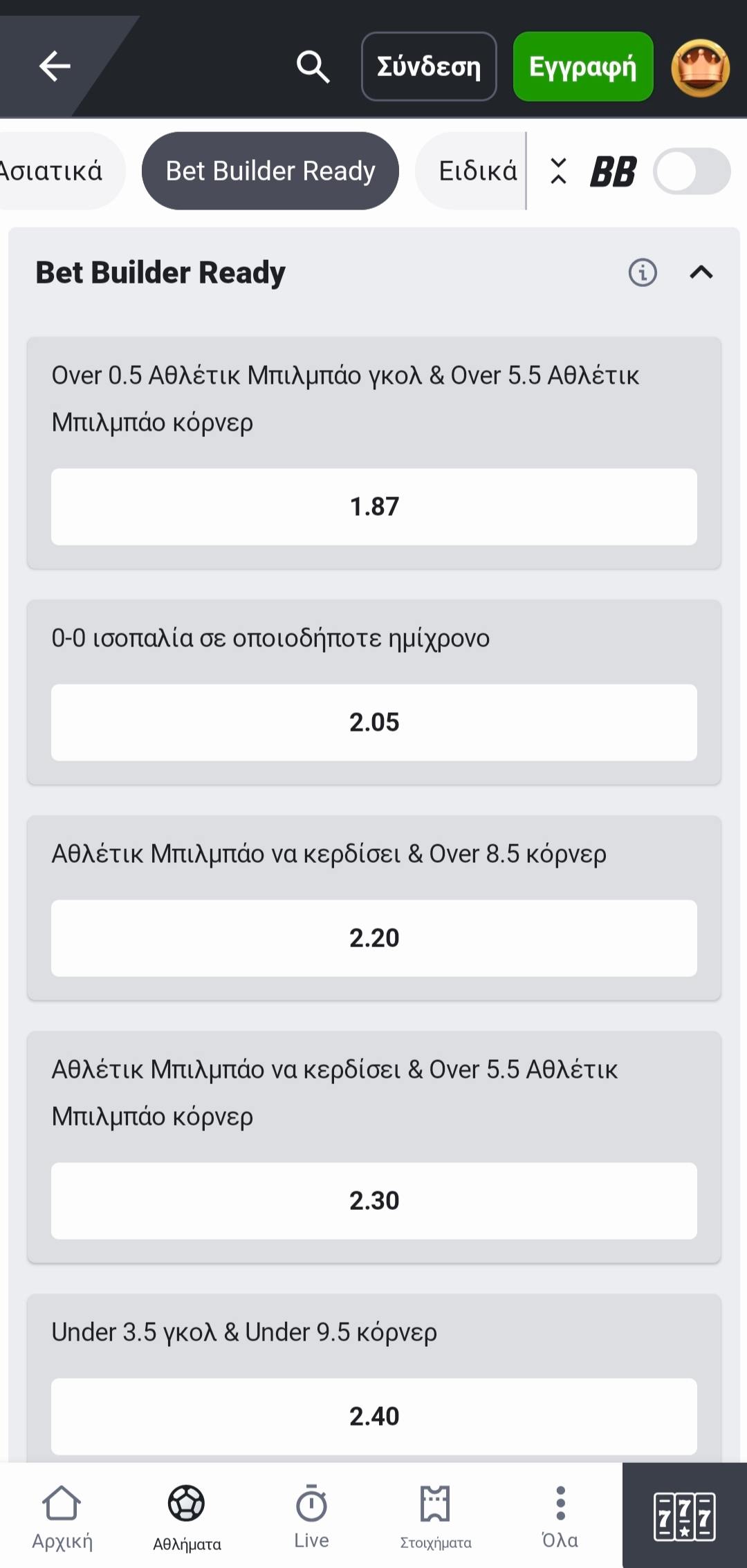Choose the 2.30 odds selection
747x1568 pixels.
pyautogui.click(x=373, y=1201)
